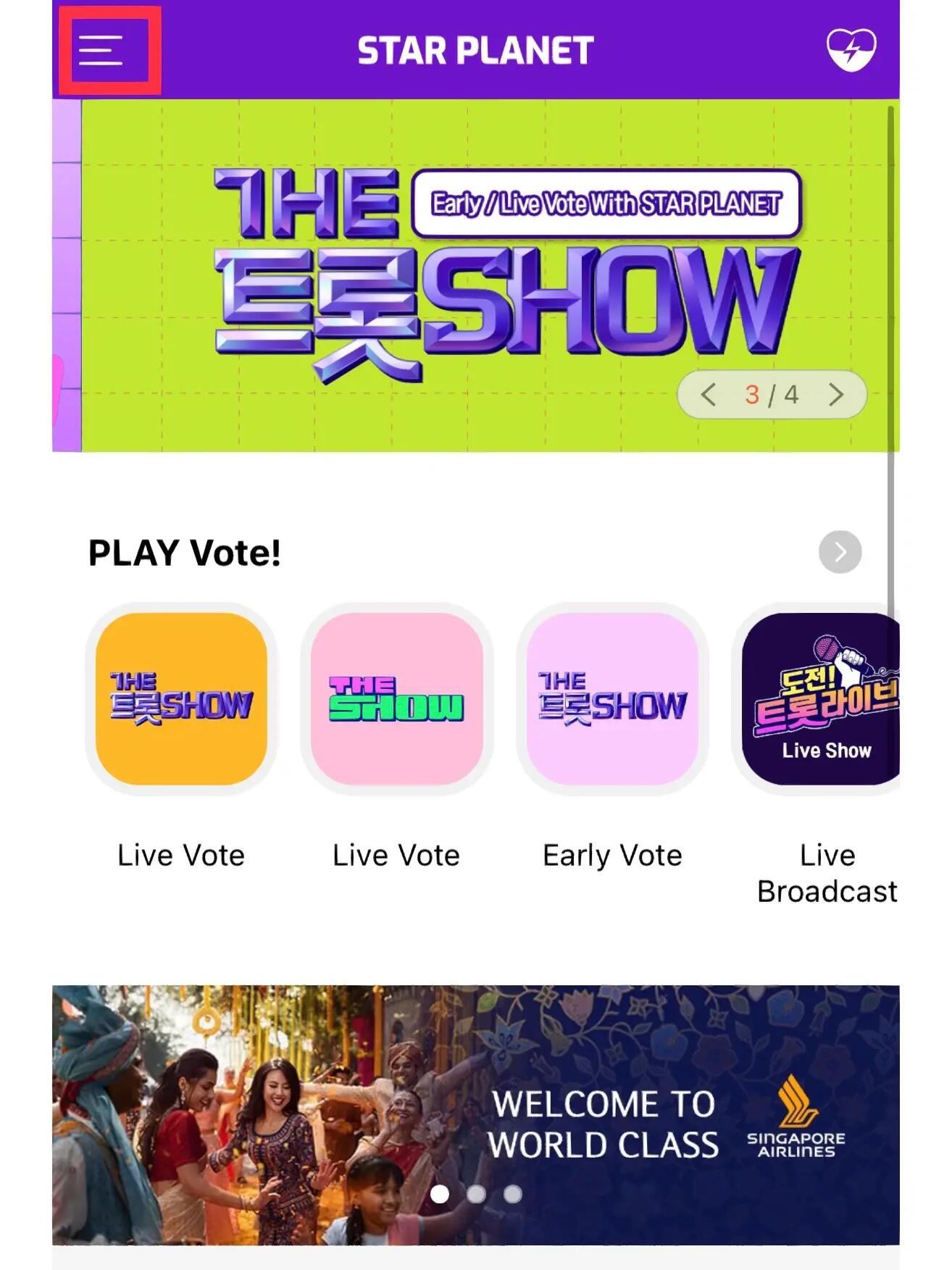Image resolution: width=952 pixels, height=1270 pixels.
Task: Select the third ad banner dot
Action: point(512,1194)
